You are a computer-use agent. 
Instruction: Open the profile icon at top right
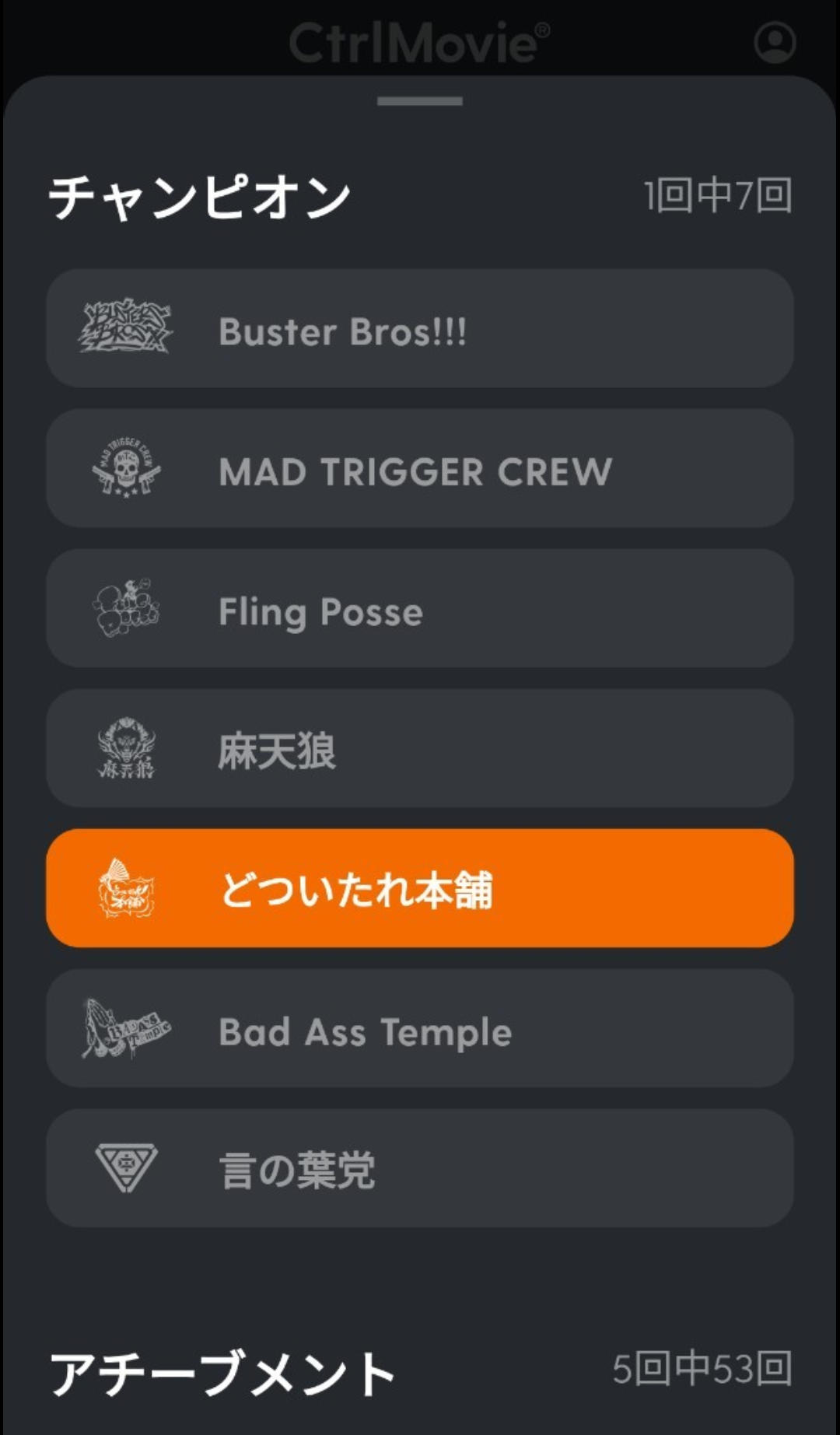point(775,42)
